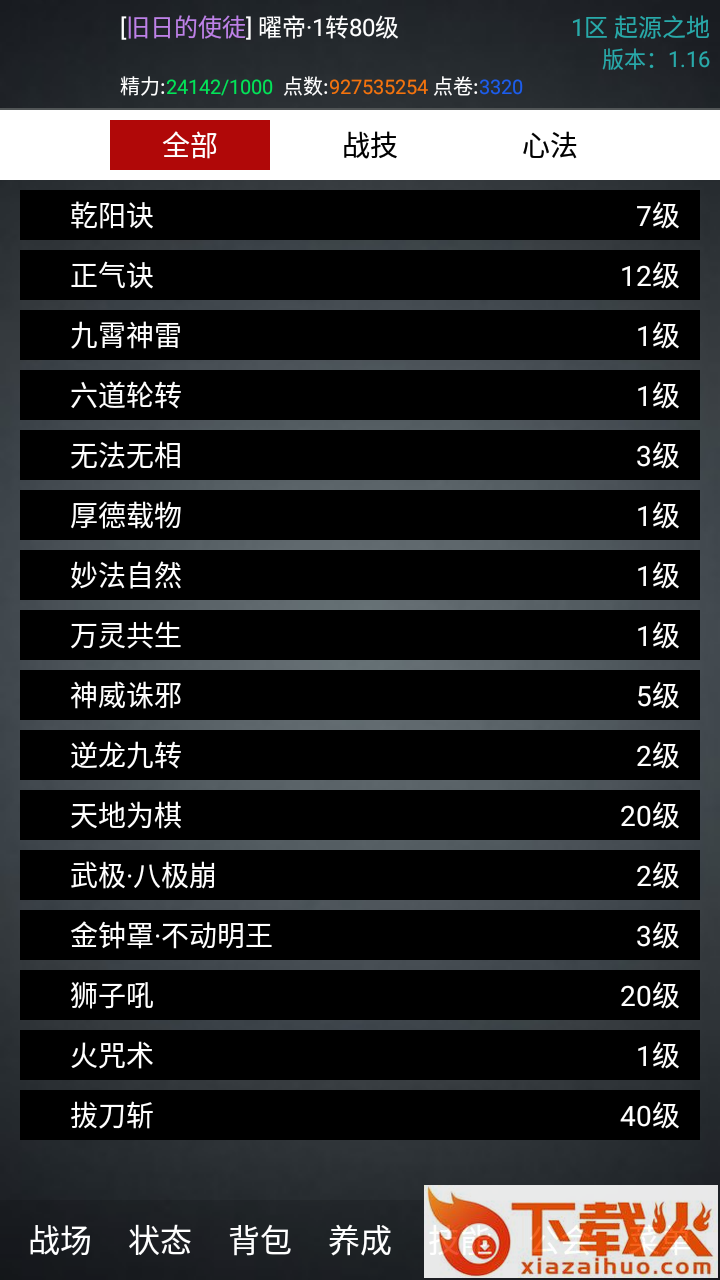Go to the 背包 section
720x1280 pixels.
(x=260, y=1240)
